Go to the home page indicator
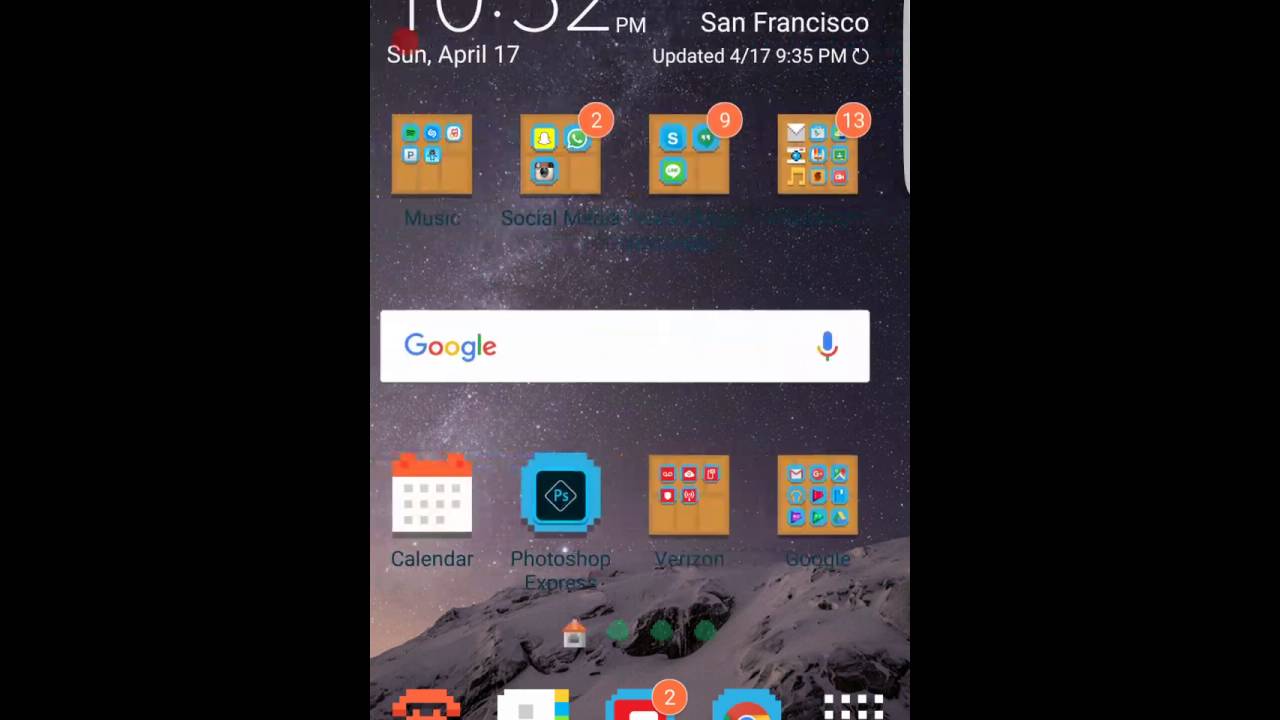The width and height of the screenshot is (1280, 720). coord(574,634)
